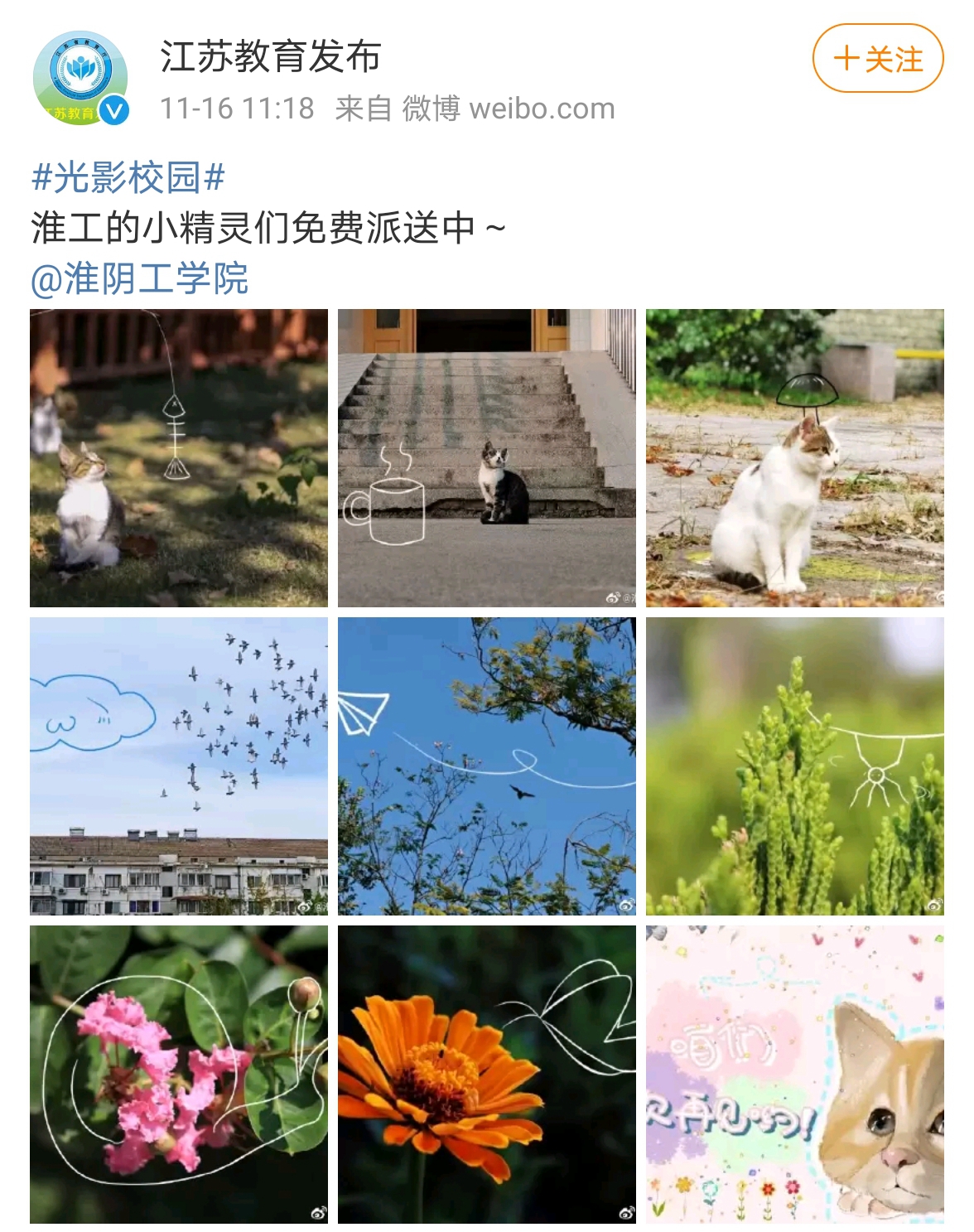Image resolution: width=974 pixels, height=1232 pixels.
Task: View the flock of birds photo
Action: pos(179,766)
